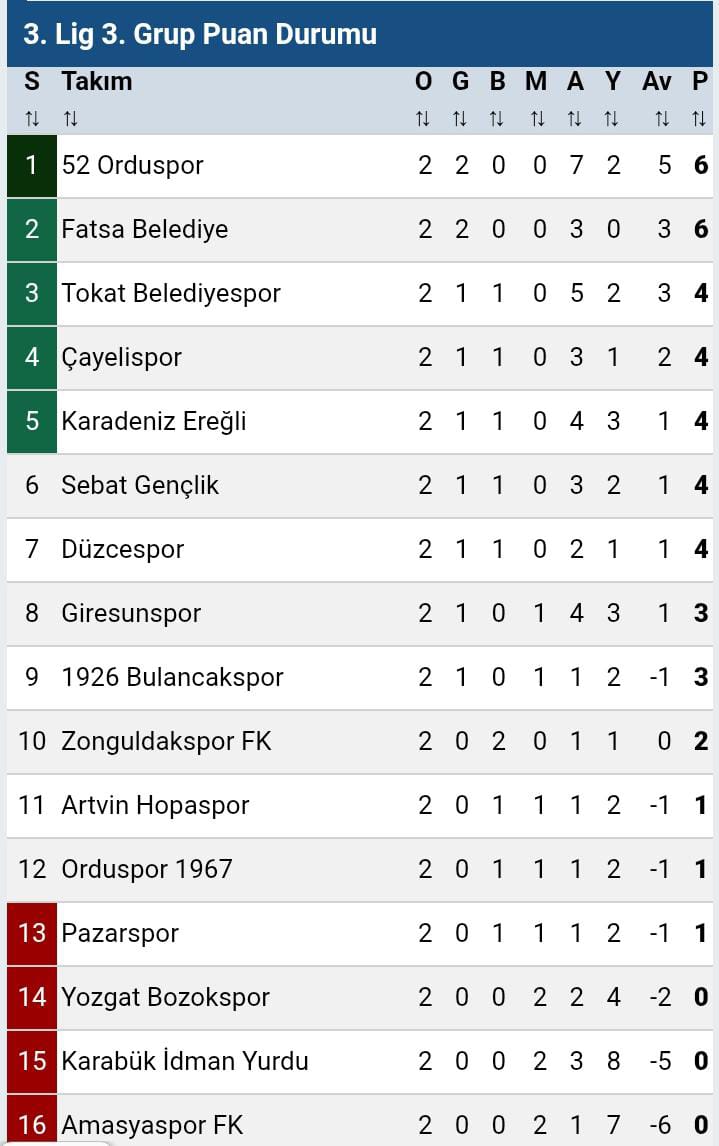Viewport: 719px width, 1146px height.
Task: Sort by G wins column
Action: [460, 119]
